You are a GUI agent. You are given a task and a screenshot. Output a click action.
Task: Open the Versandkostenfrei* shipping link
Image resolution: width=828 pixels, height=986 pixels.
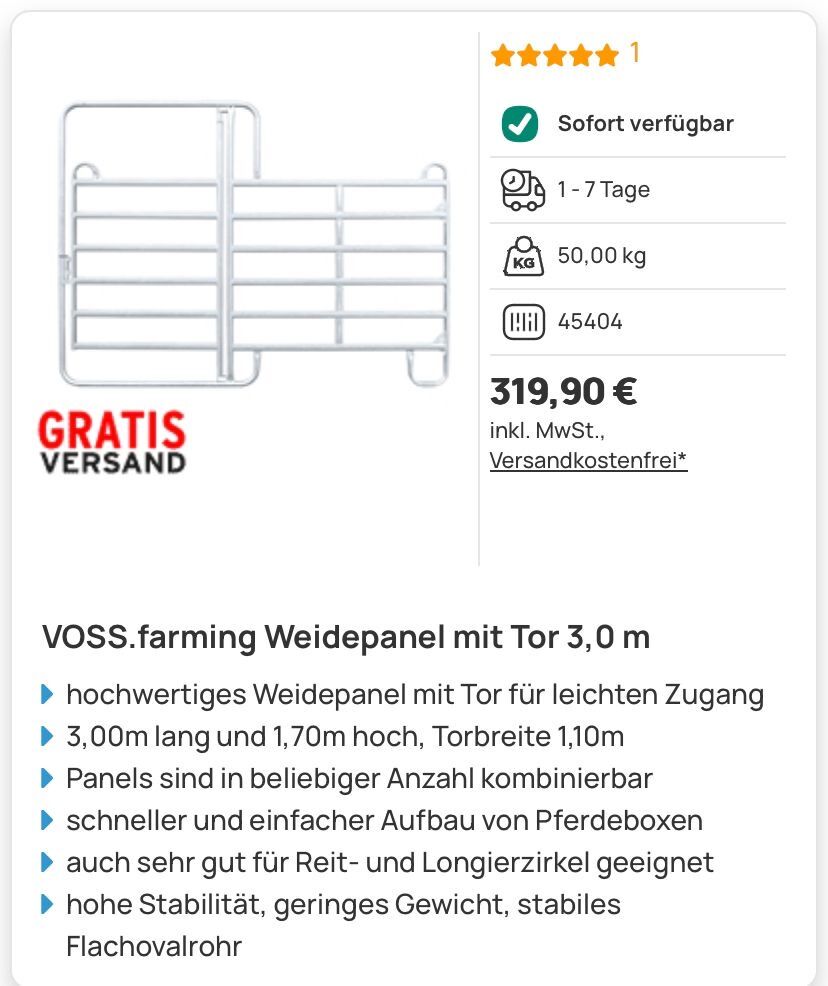coord(588,461)
